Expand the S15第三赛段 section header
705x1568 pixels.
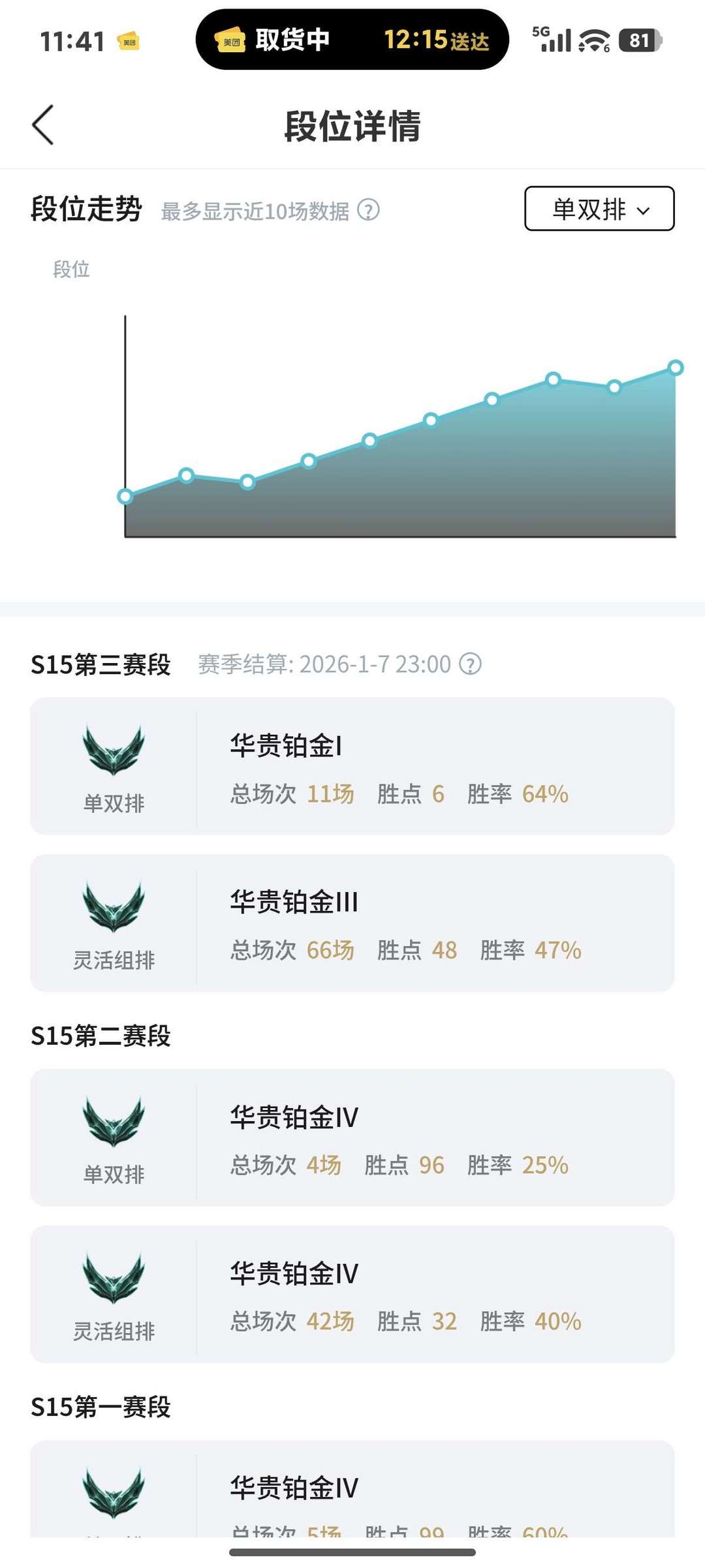(x=101, y=665)
